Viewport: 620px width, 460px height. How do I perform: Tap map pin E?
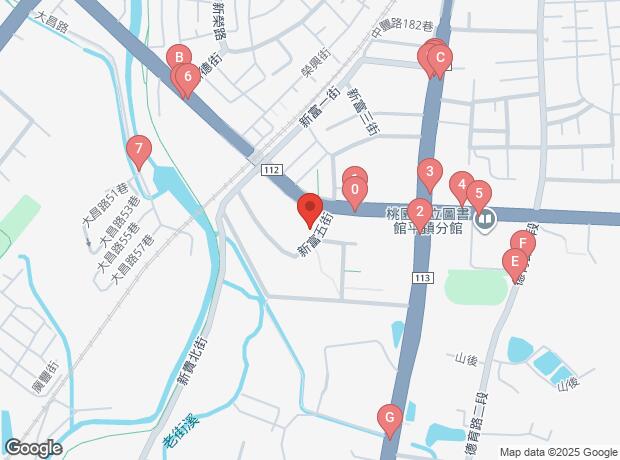(514, 263)
